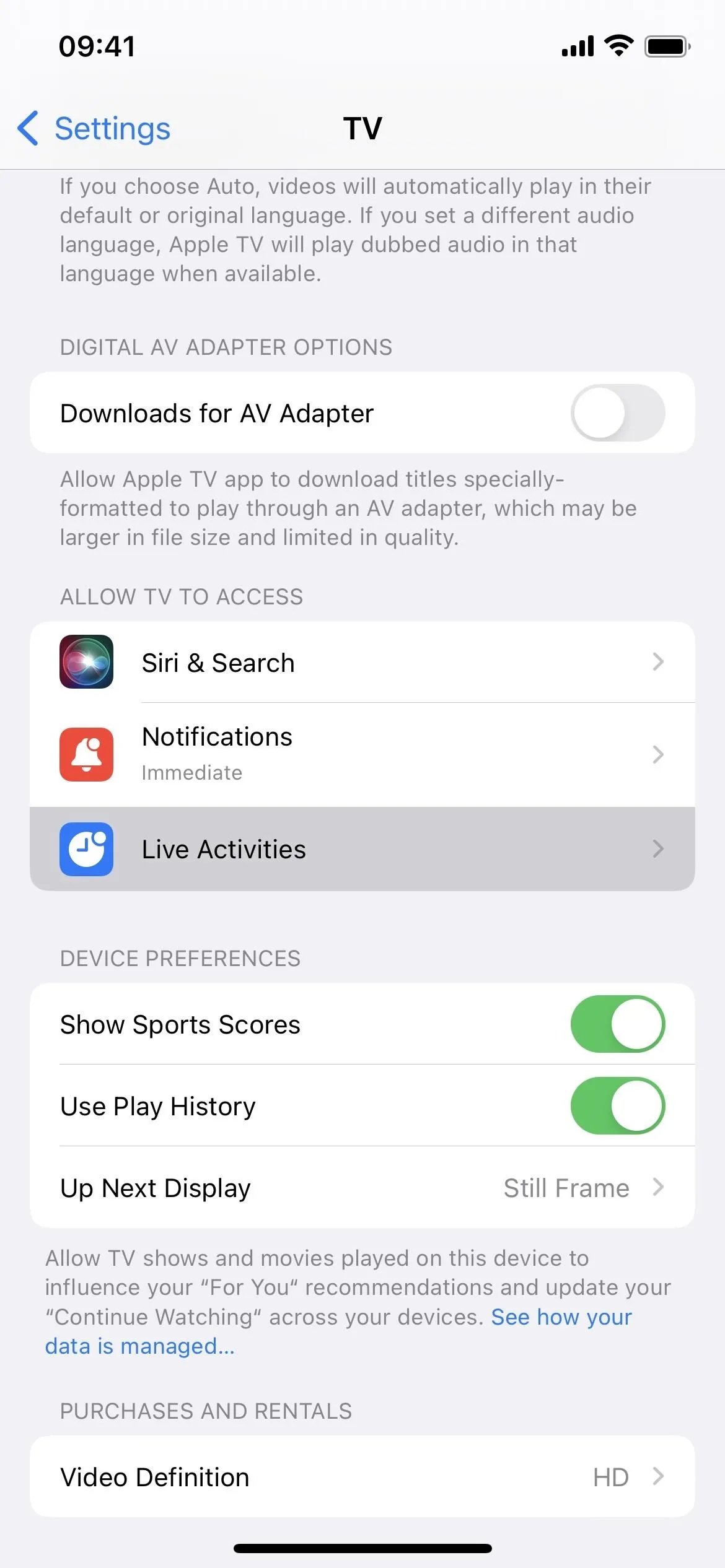Disable Use Play History

point(618,1106)
